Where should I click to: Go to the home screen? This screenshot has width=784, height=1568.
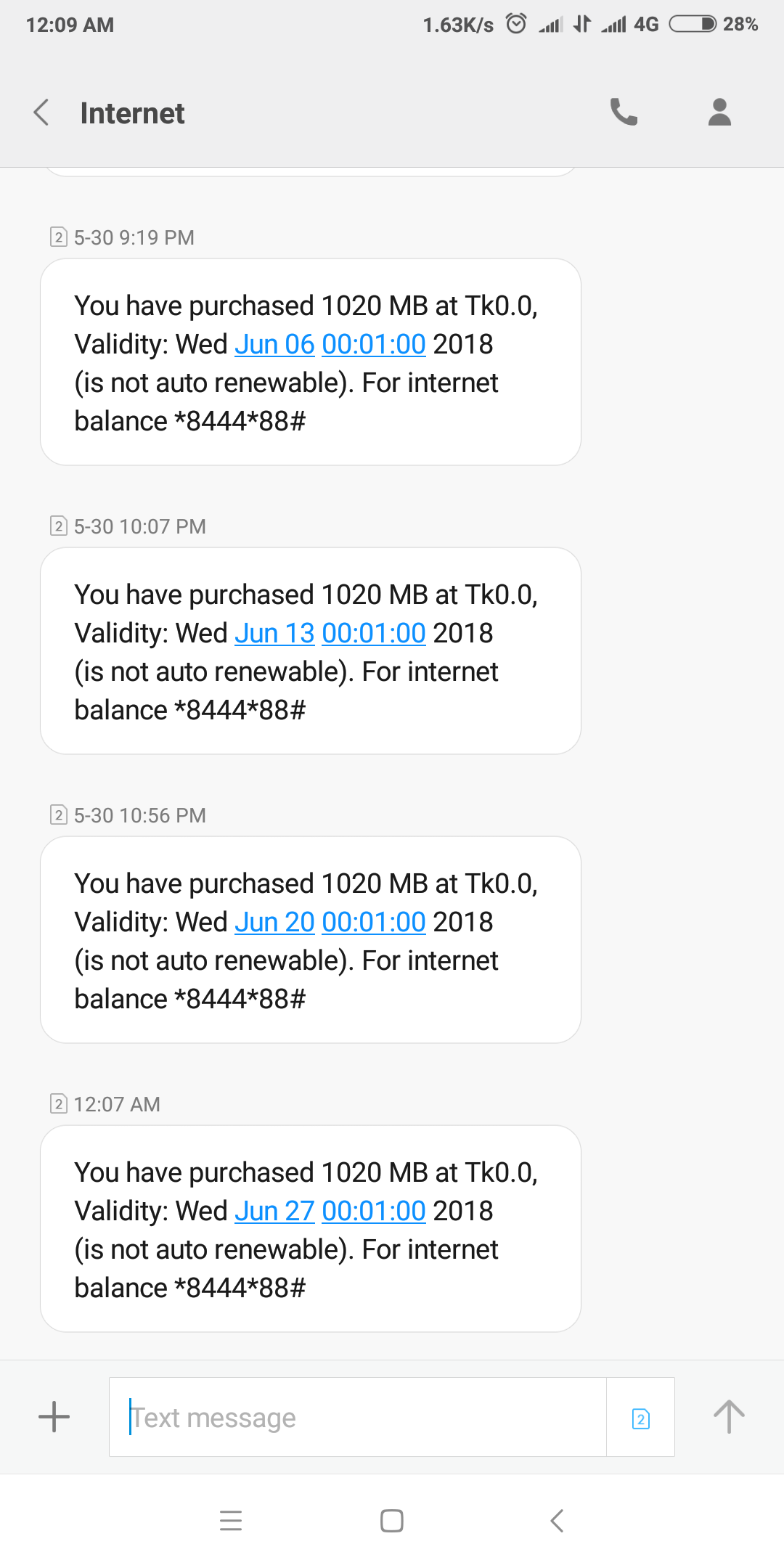pos(392,1520)
